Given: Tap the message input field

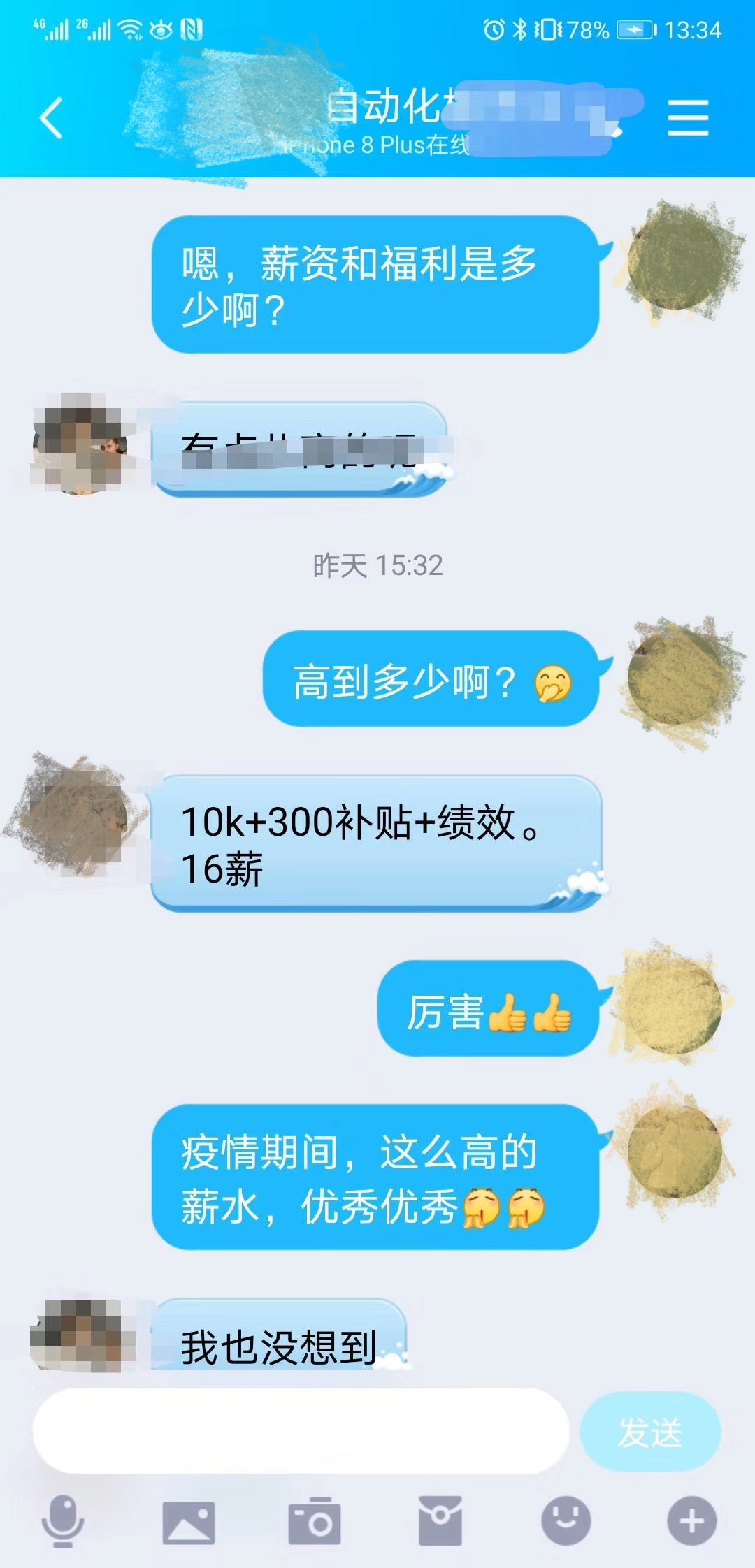Looking at the screenshot, I should 301,1432.
